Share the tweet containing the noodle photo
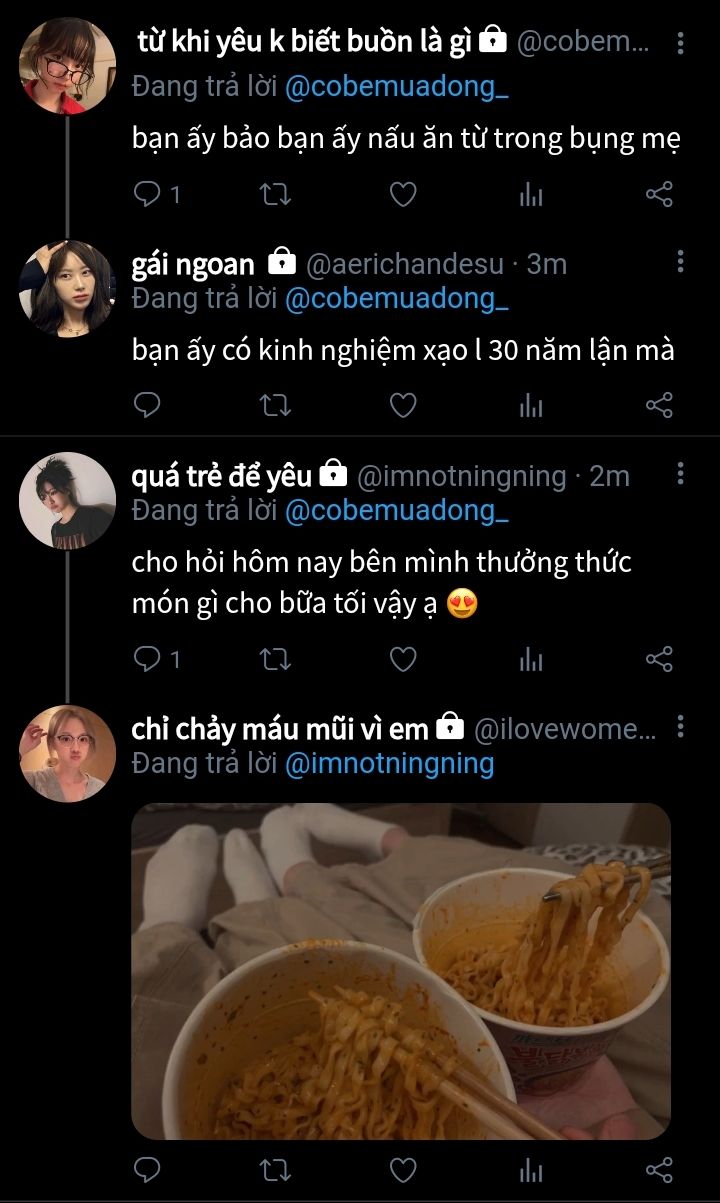Image resolution: width=720 pixels, height=1203 pixels. click(x=659, y=1169)
